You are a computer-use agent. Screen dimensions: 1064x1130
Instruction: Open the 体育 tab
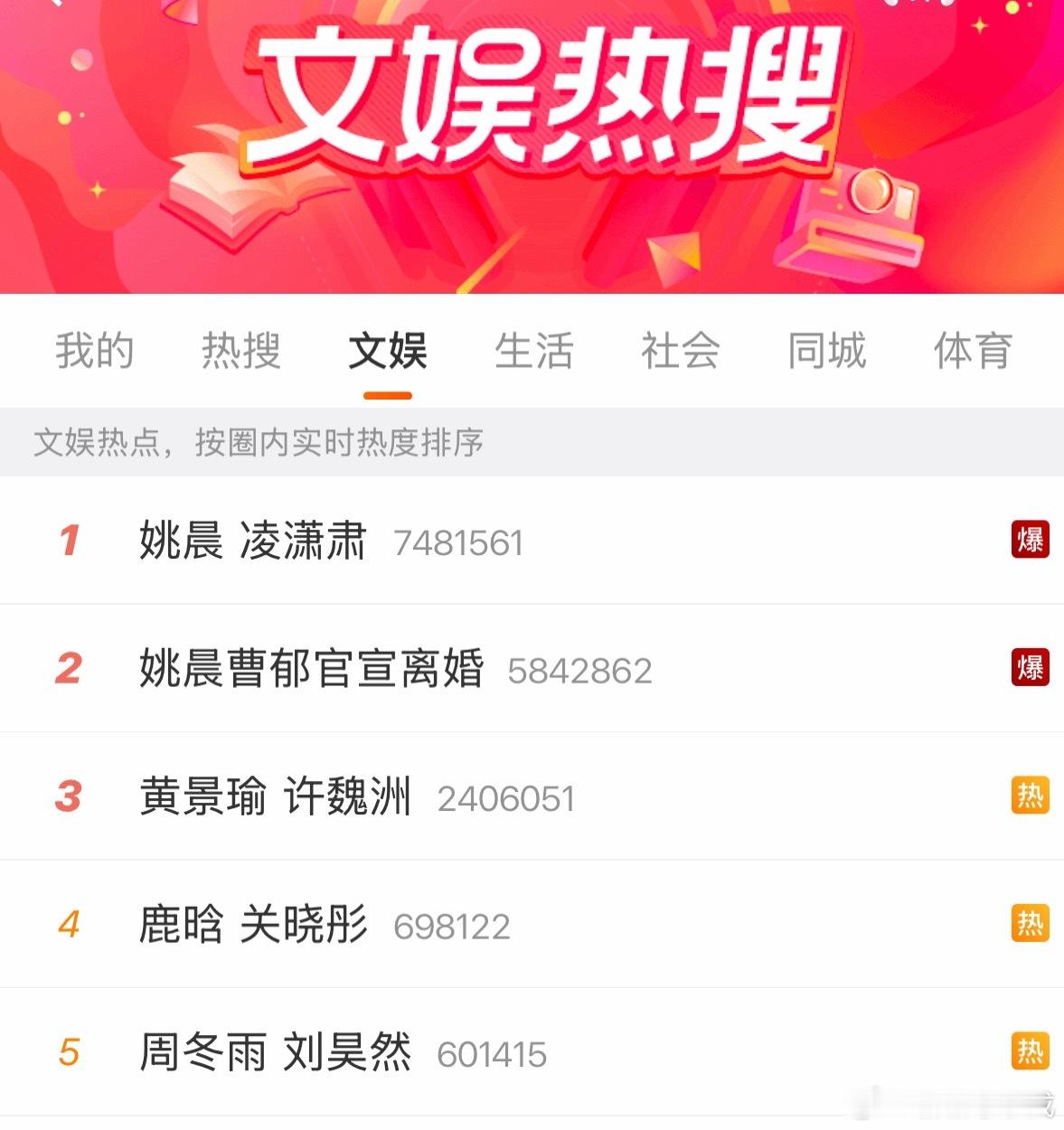tap(975, 353)
